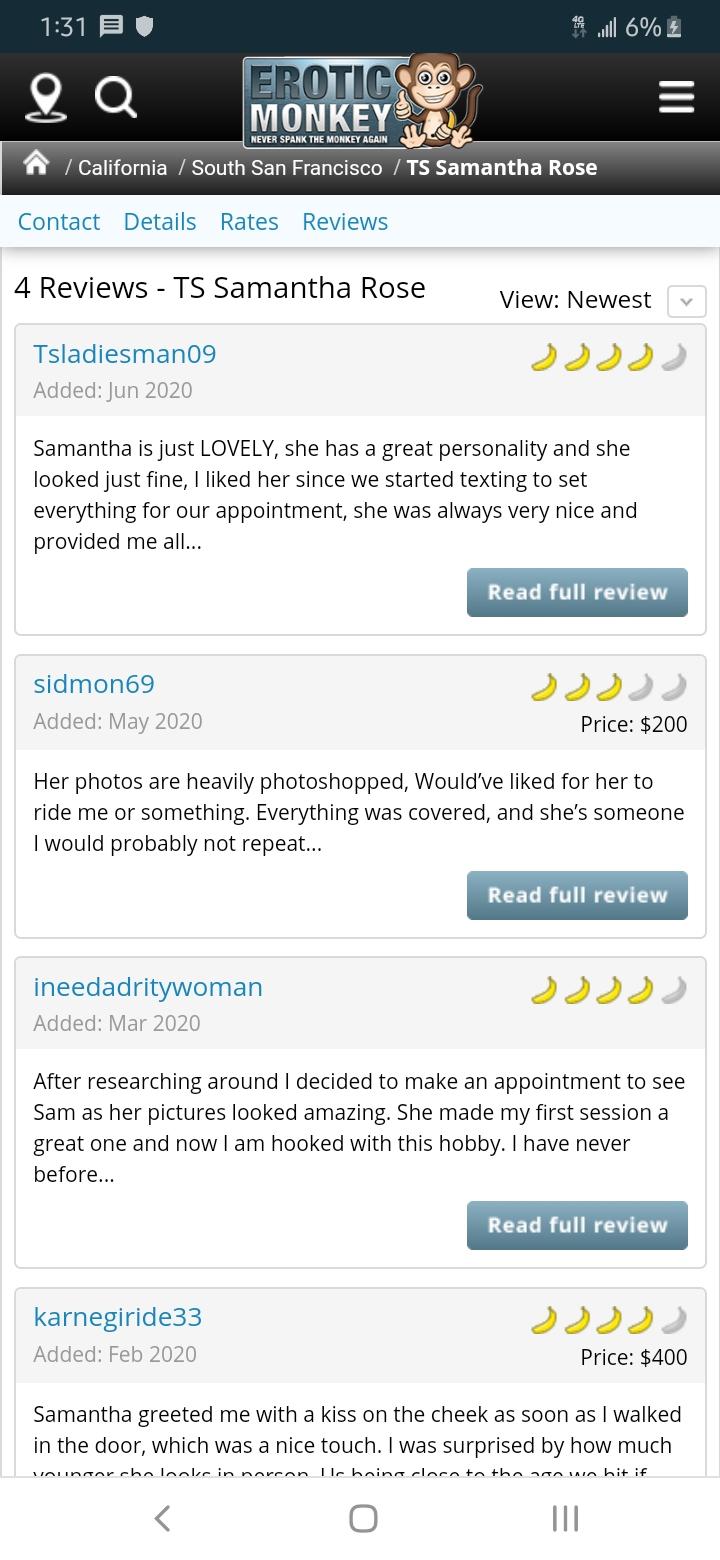720x1560 pixels.
Task: Open reviewer karnegiride33's profile
Action: click(118, 1317)
